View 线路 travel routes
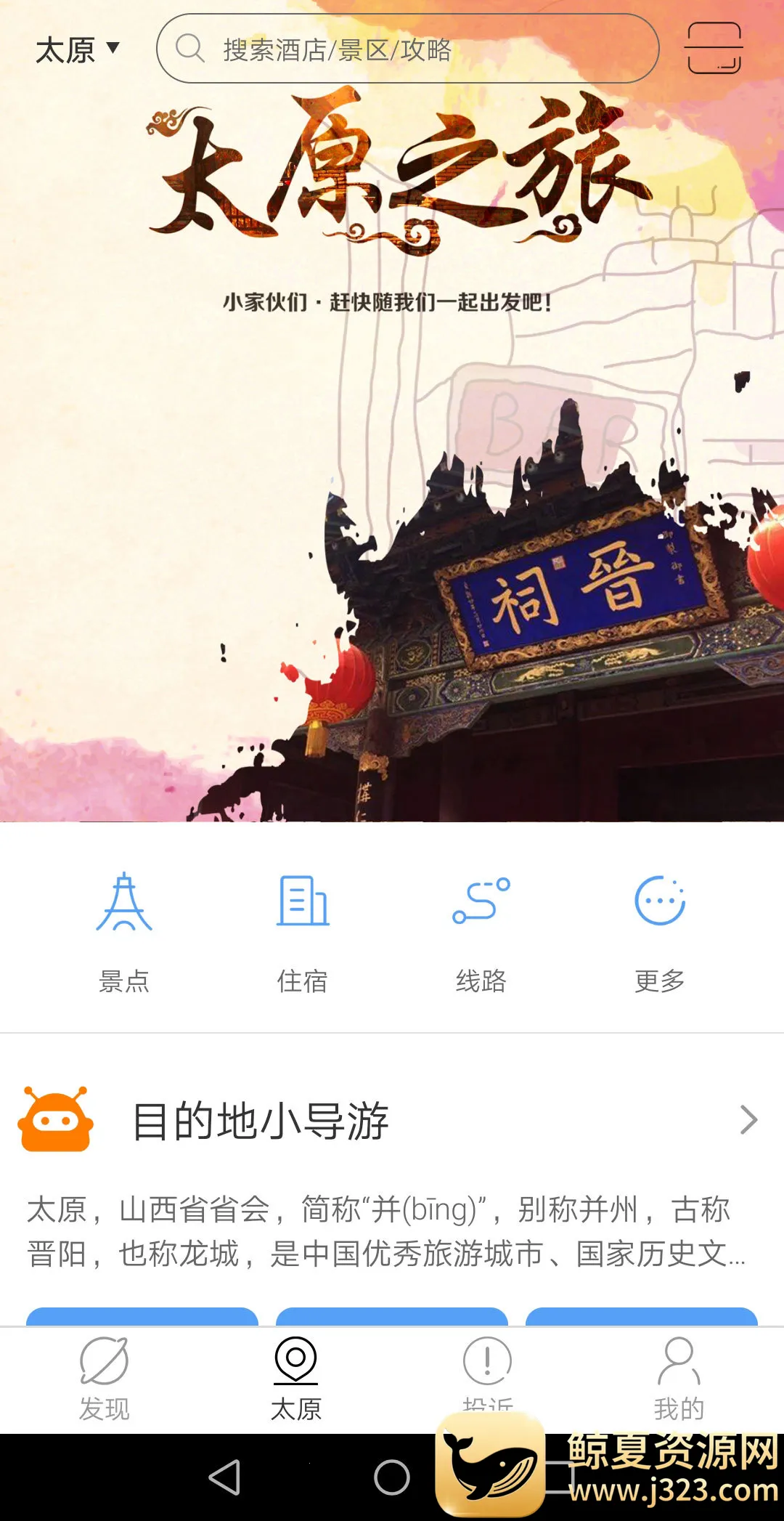 pos(481,932)
